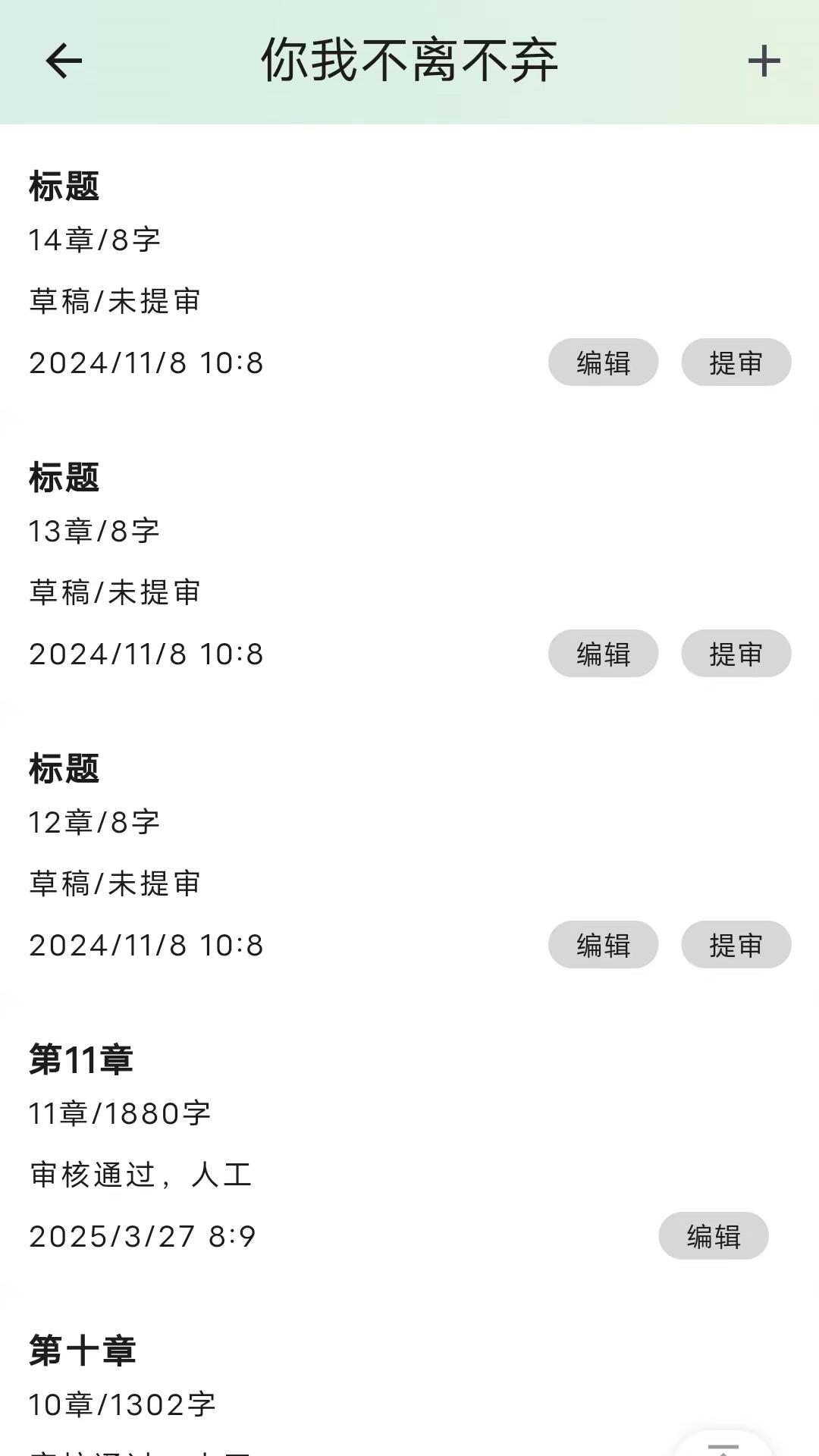Open the third 标题 chapter entry
This screenshot has height=1456, width=819.
[64, 769]
